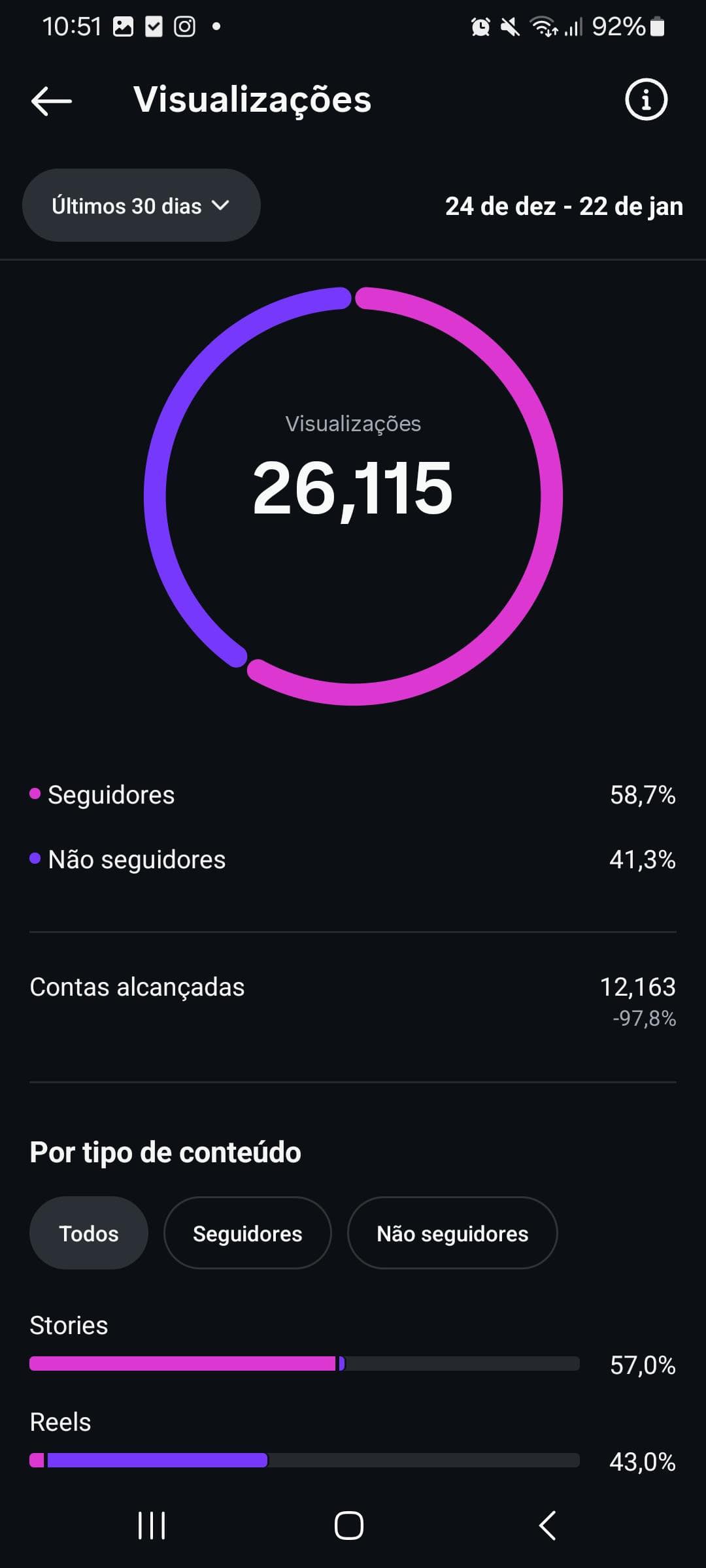706x1568 pixels.
Task: Go back from the Visualizações screen
Action: pyautogui.click(x=51, y=101)
